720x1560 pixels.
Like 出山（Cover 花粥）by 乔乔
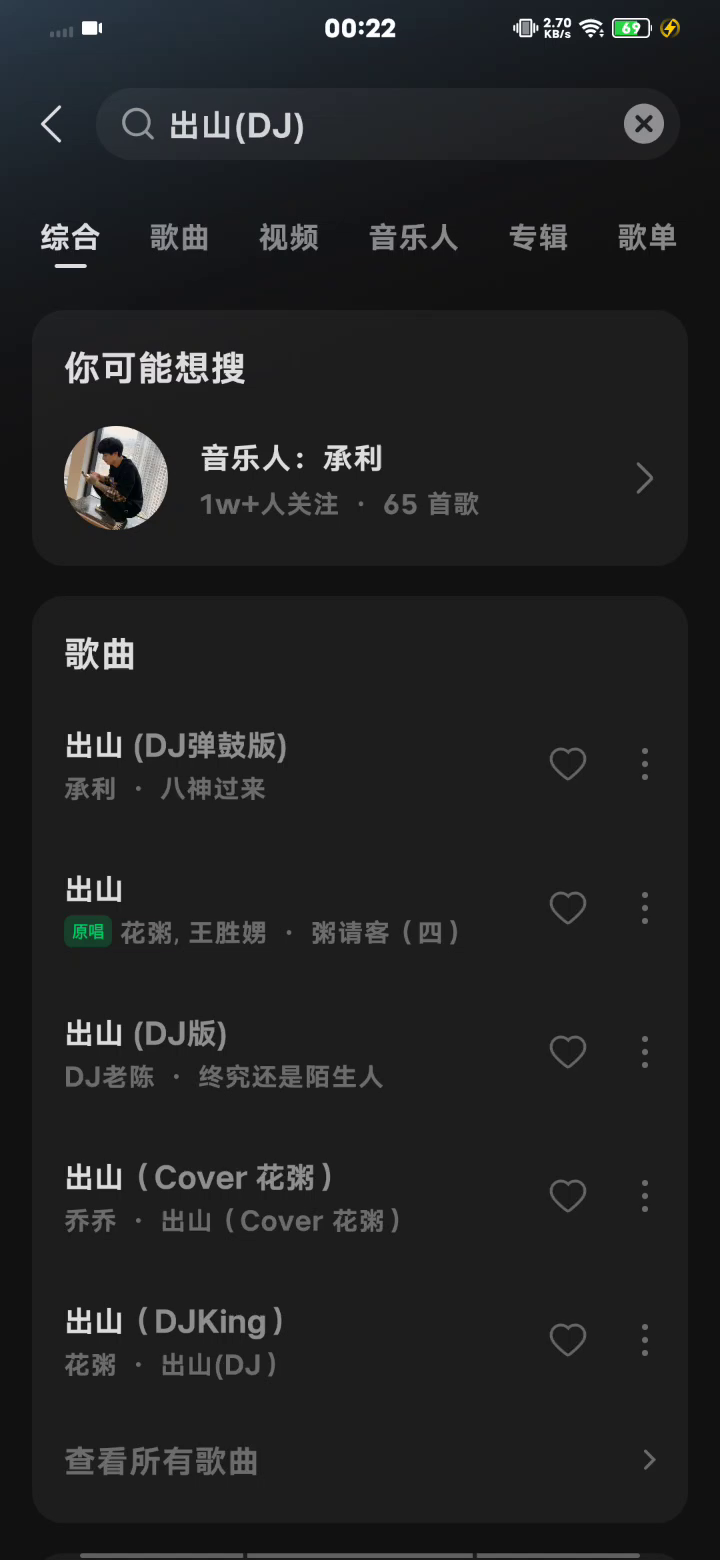tap(568, 1197)
